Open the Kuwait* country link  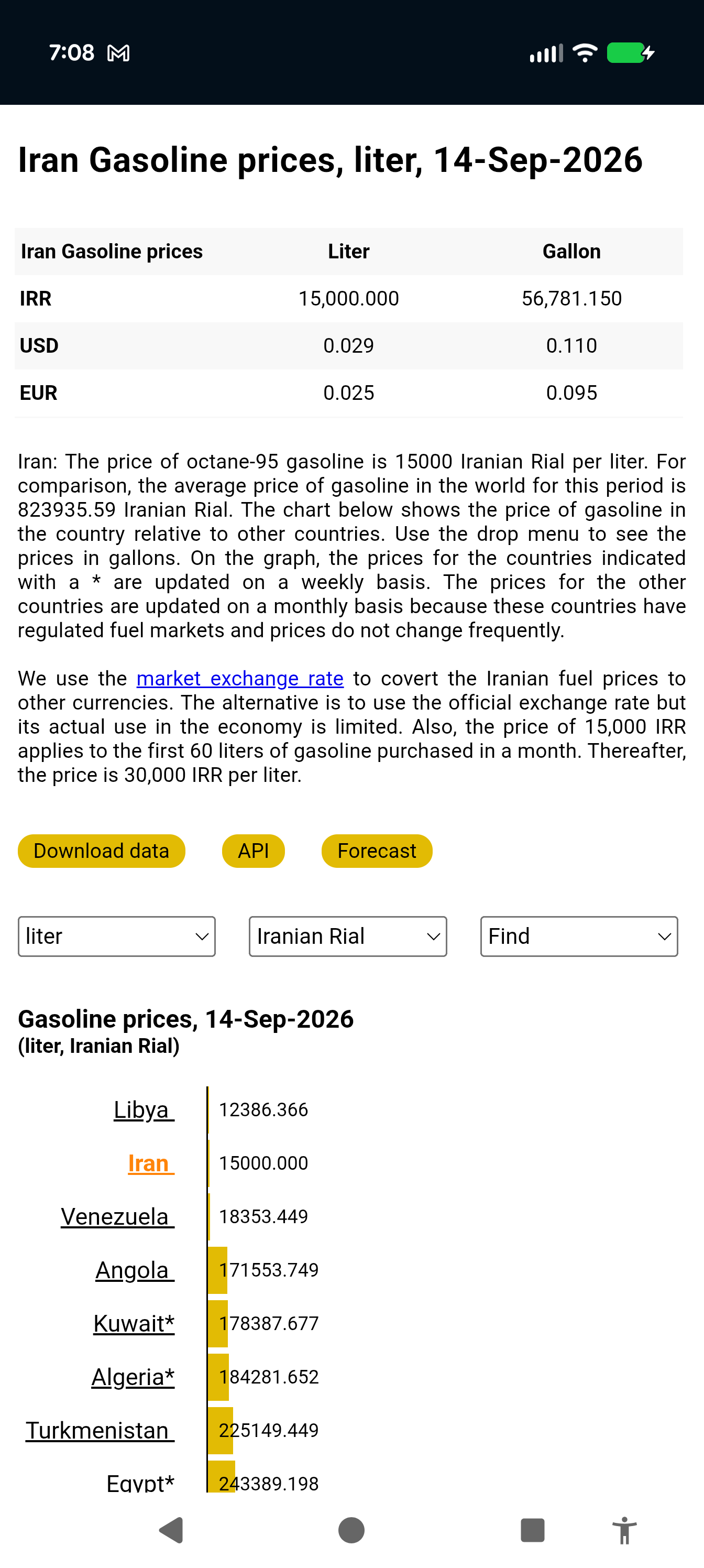click(x=134, y=1323)
